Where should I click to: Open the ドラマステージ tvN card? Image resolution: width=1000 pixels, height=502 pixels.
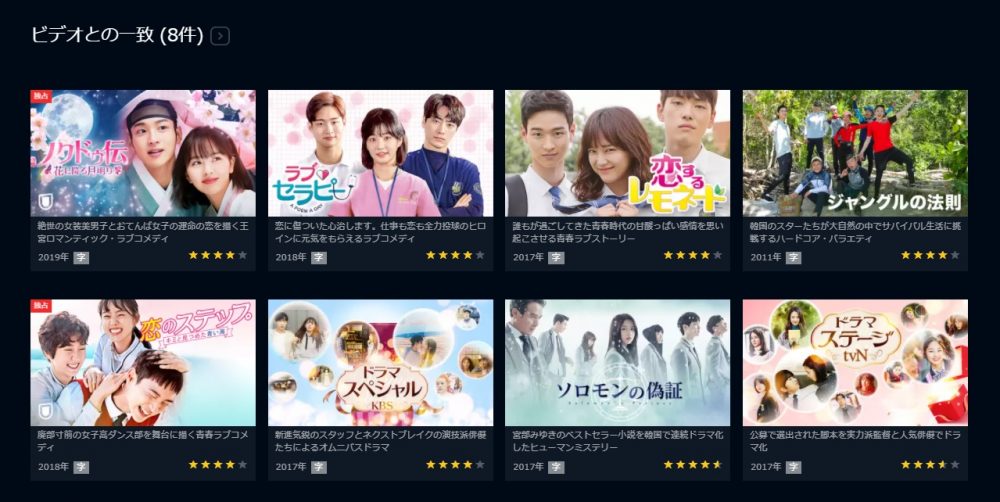coord(854,362)
